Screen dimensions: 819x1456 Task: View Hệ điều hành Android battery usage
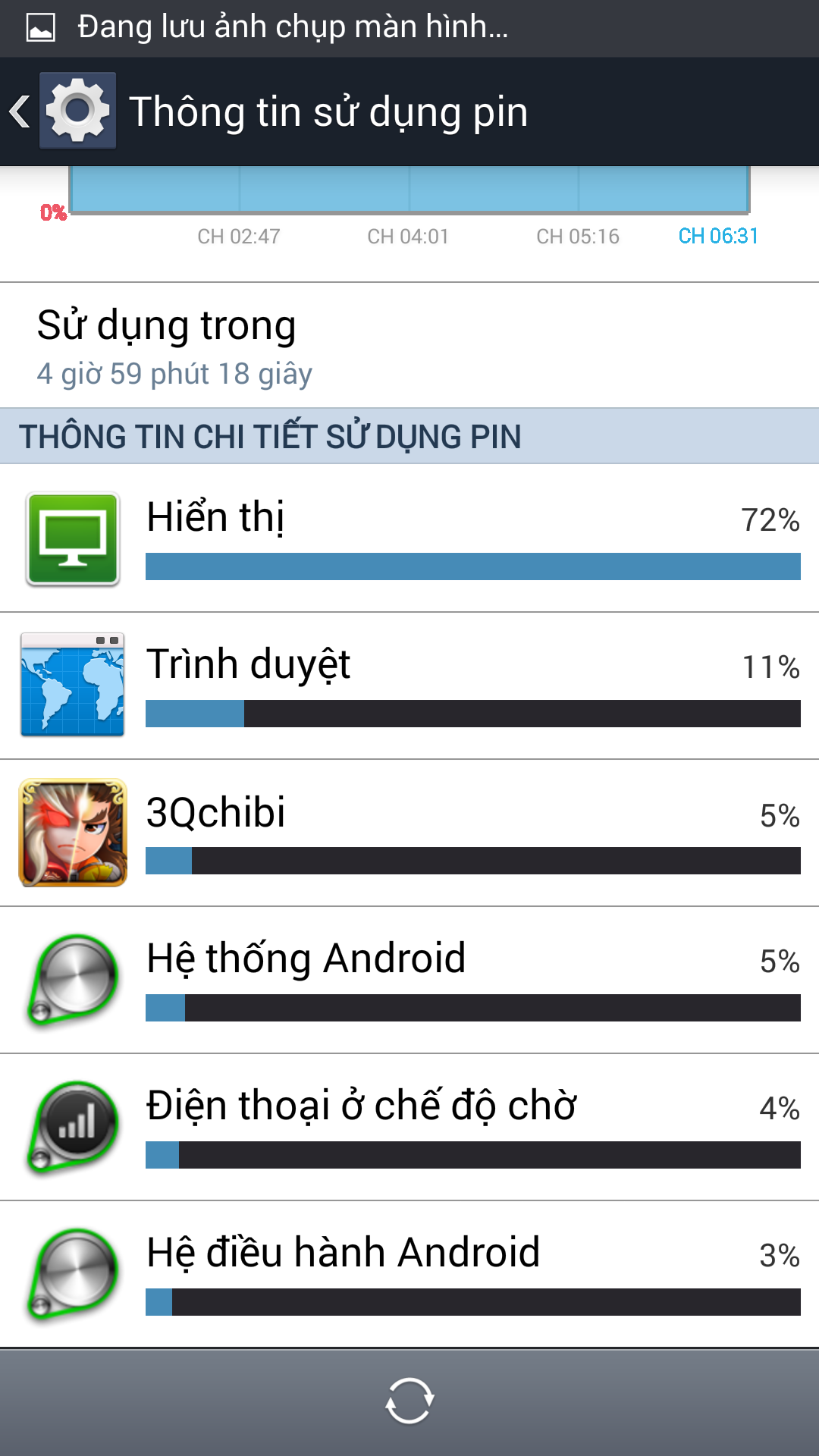[x=409, y=1274]
